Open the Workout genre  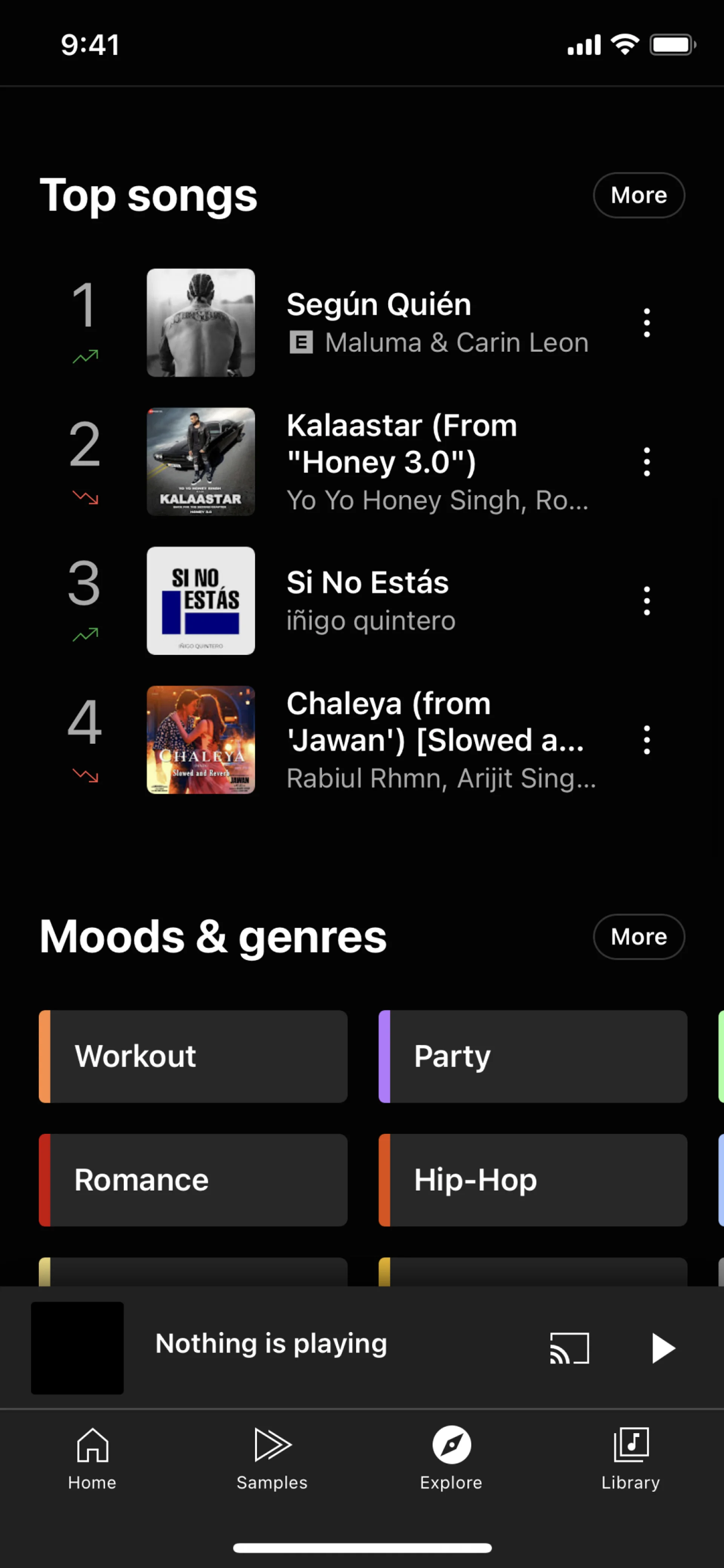click(193, 1057)
